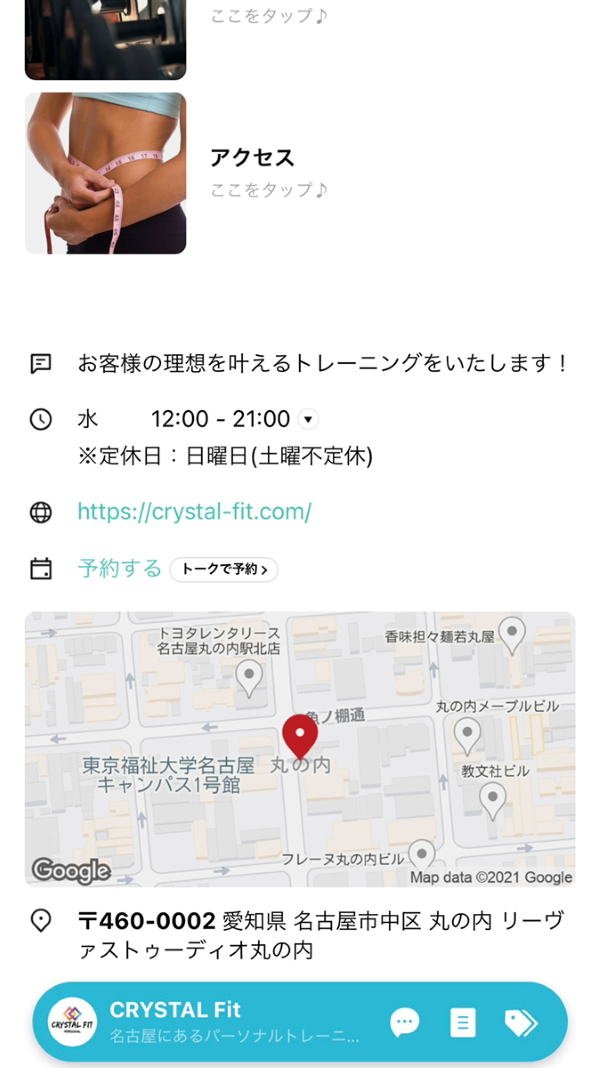Open the Google map preview

point(300,748)
